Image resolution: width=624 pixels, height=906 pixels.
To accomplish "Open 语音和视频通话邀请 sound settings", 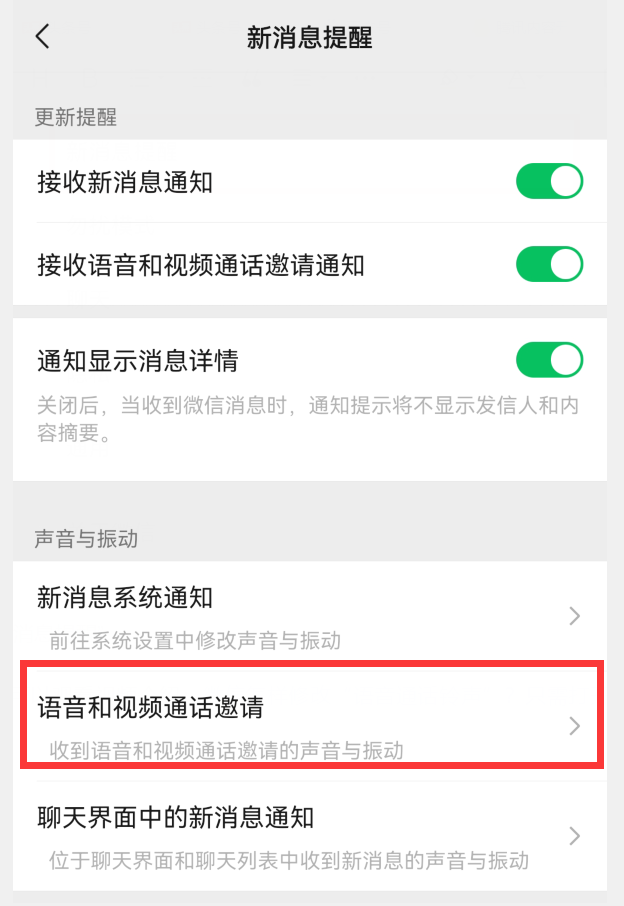I will (310, 725).
